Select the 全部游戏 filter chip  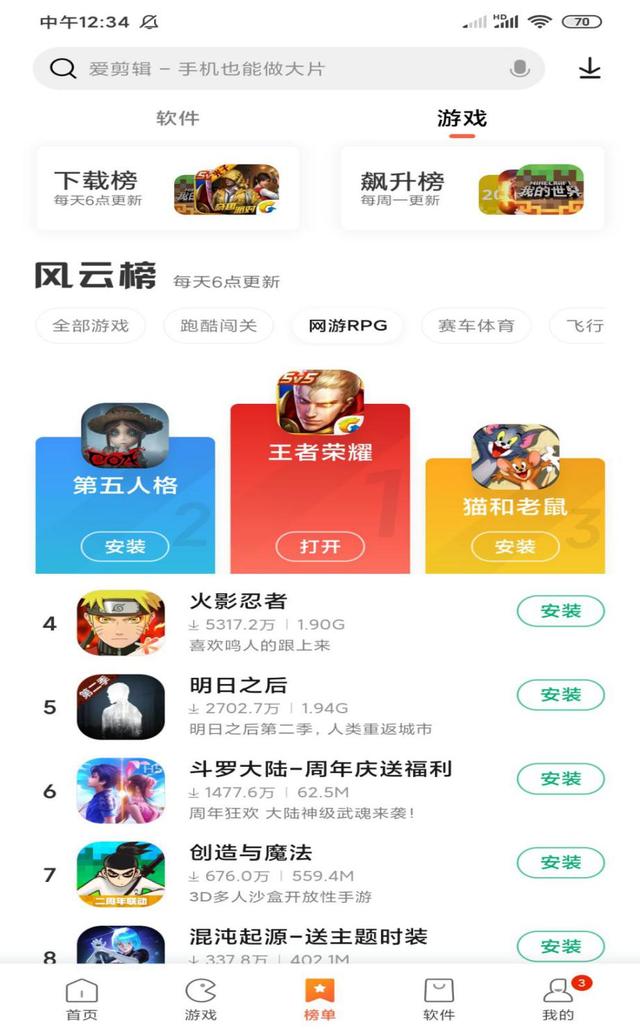click(91, 326)
